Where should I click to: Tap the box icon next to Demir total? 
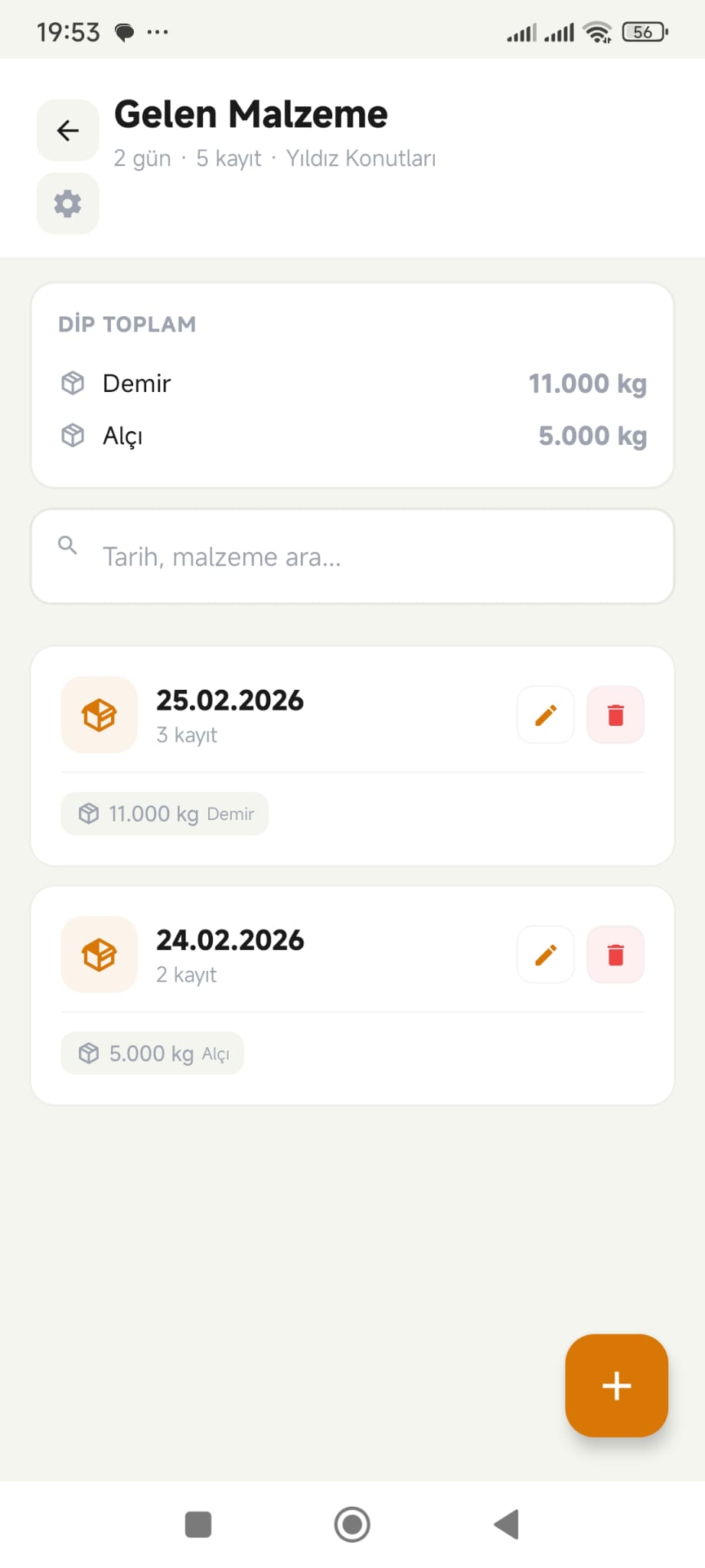pyautogui.click(x=72, y=383)
